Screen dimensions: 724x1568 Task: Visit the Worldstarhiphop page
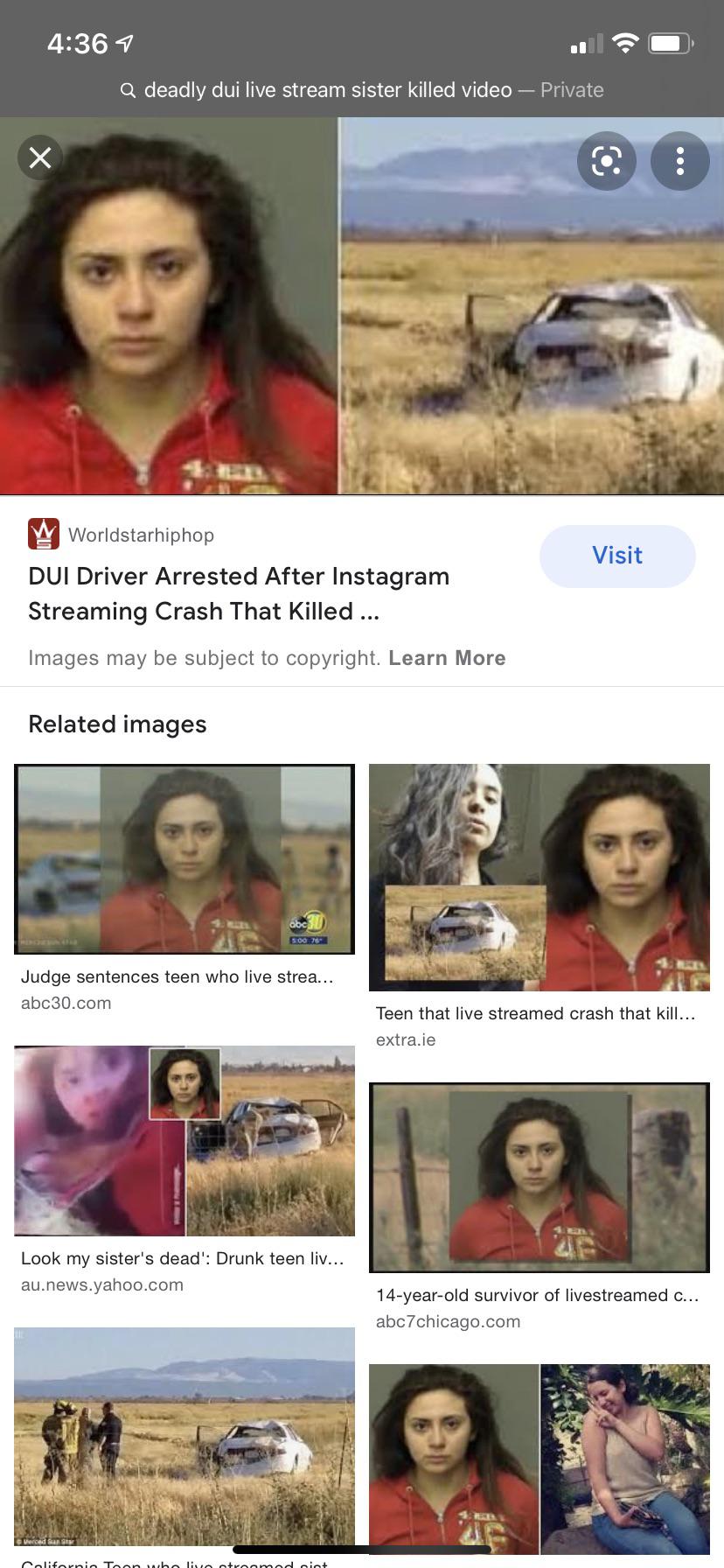tap(616, 556)
